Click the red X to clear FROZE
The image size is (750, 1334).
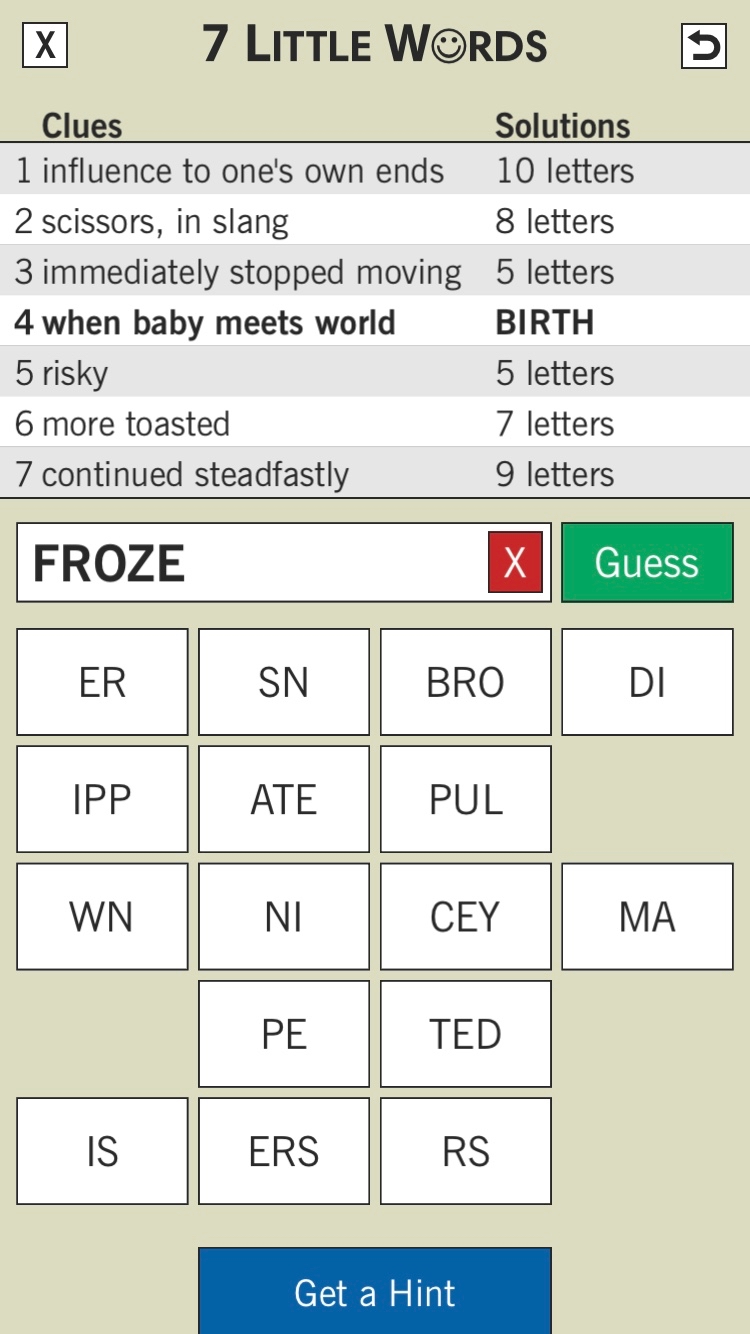tap(514, 562)
